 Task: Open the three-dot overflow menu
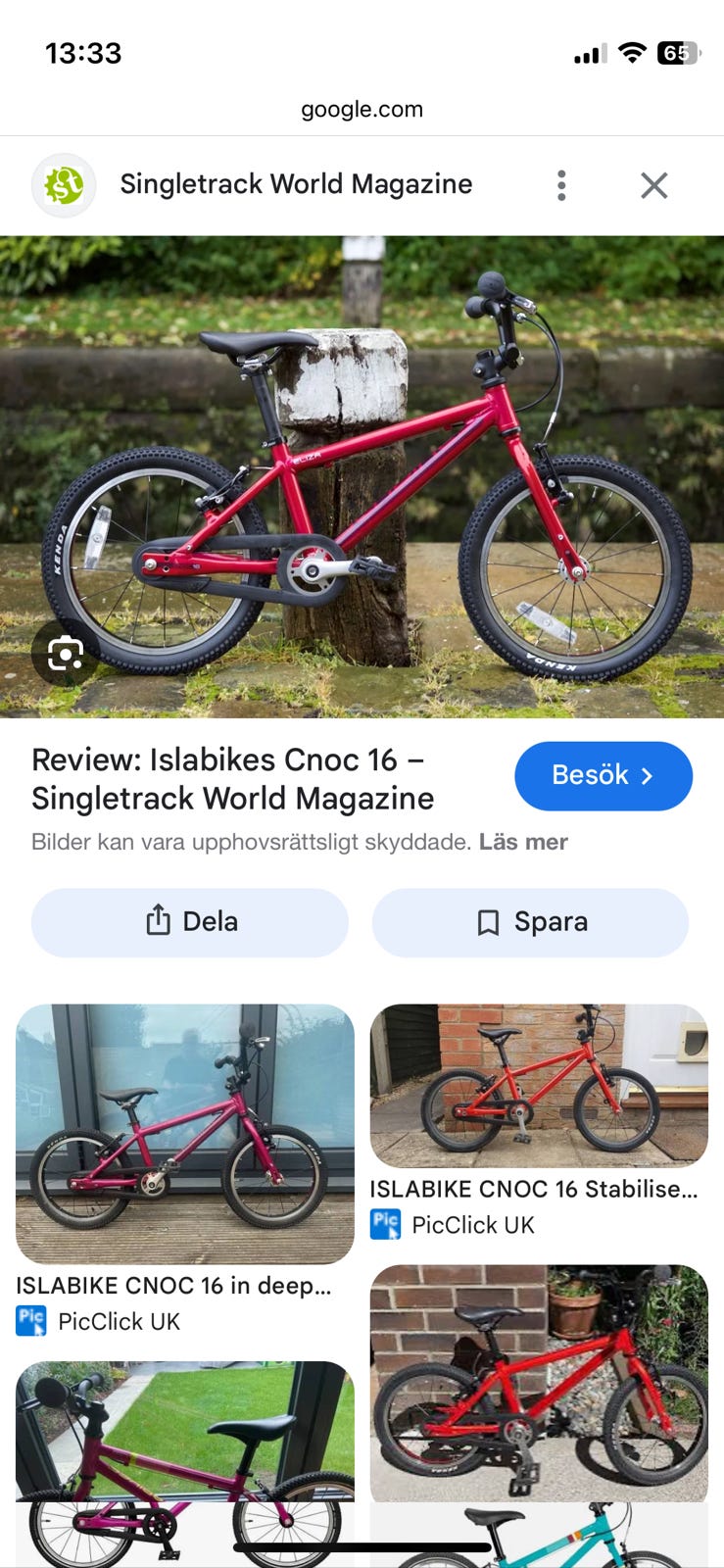pos(561,185)
